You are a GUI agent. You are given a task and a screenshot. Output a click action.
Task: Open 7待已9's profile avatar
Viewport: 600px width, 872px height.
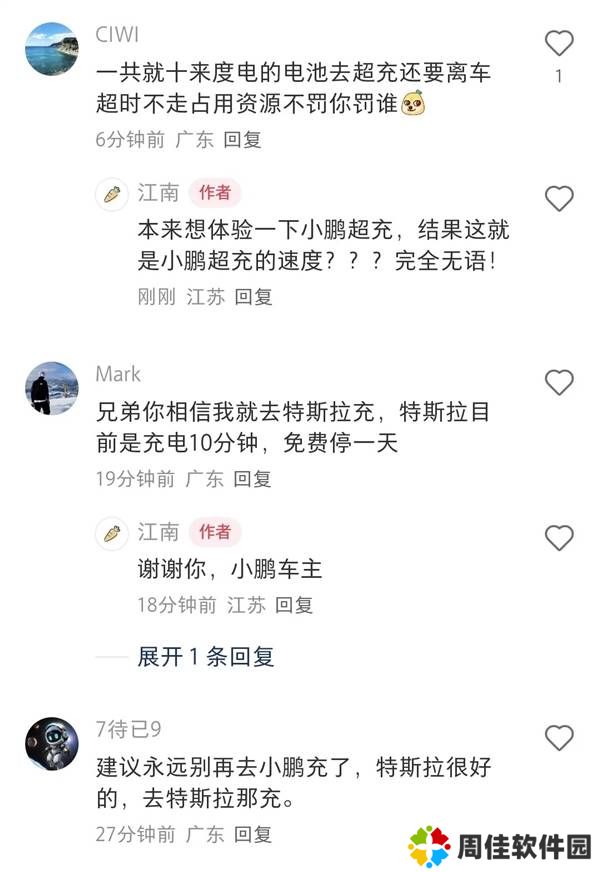[x=52, y=743]
